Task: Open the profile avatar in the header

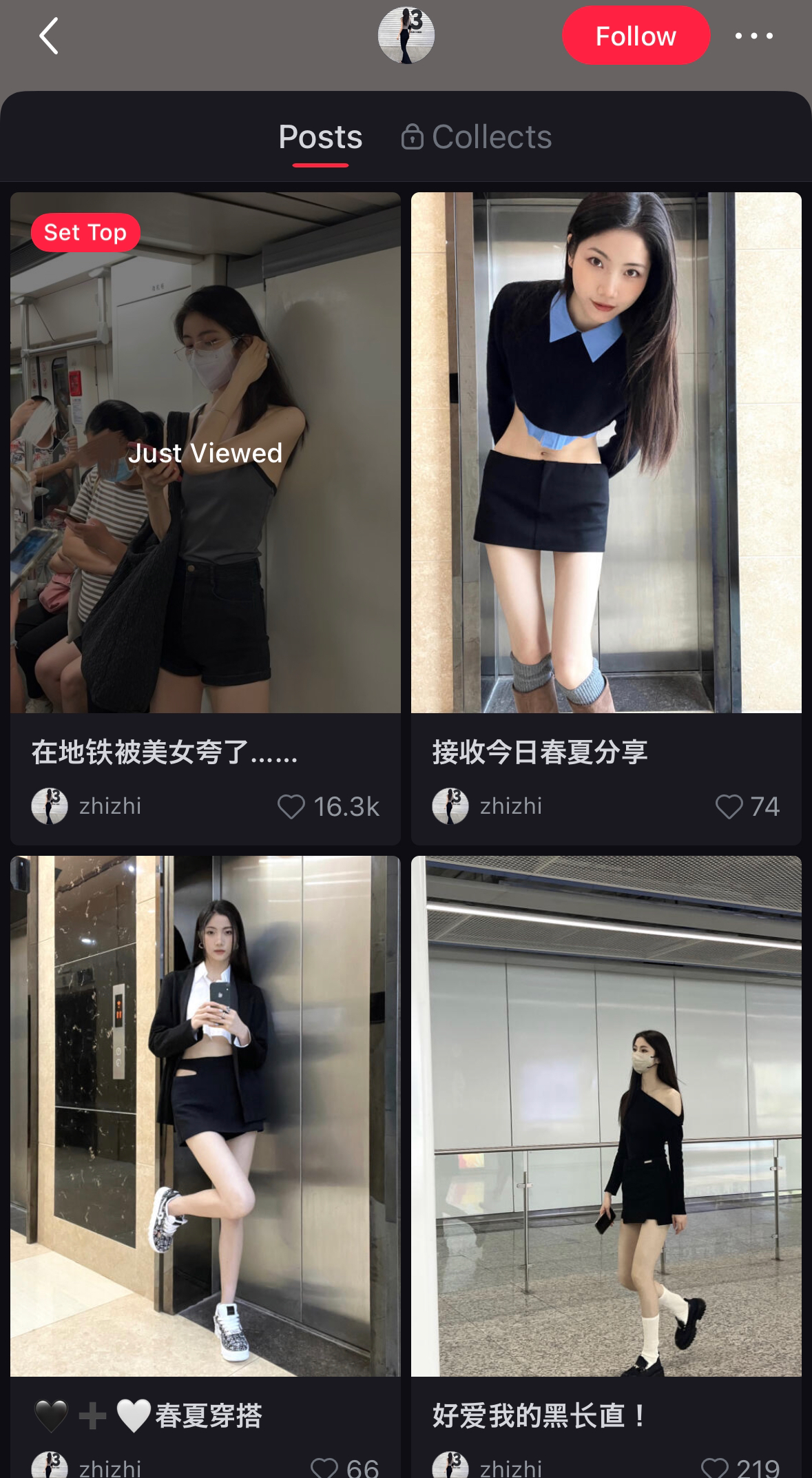Action: pyautogui.click(x=406, y=36)
